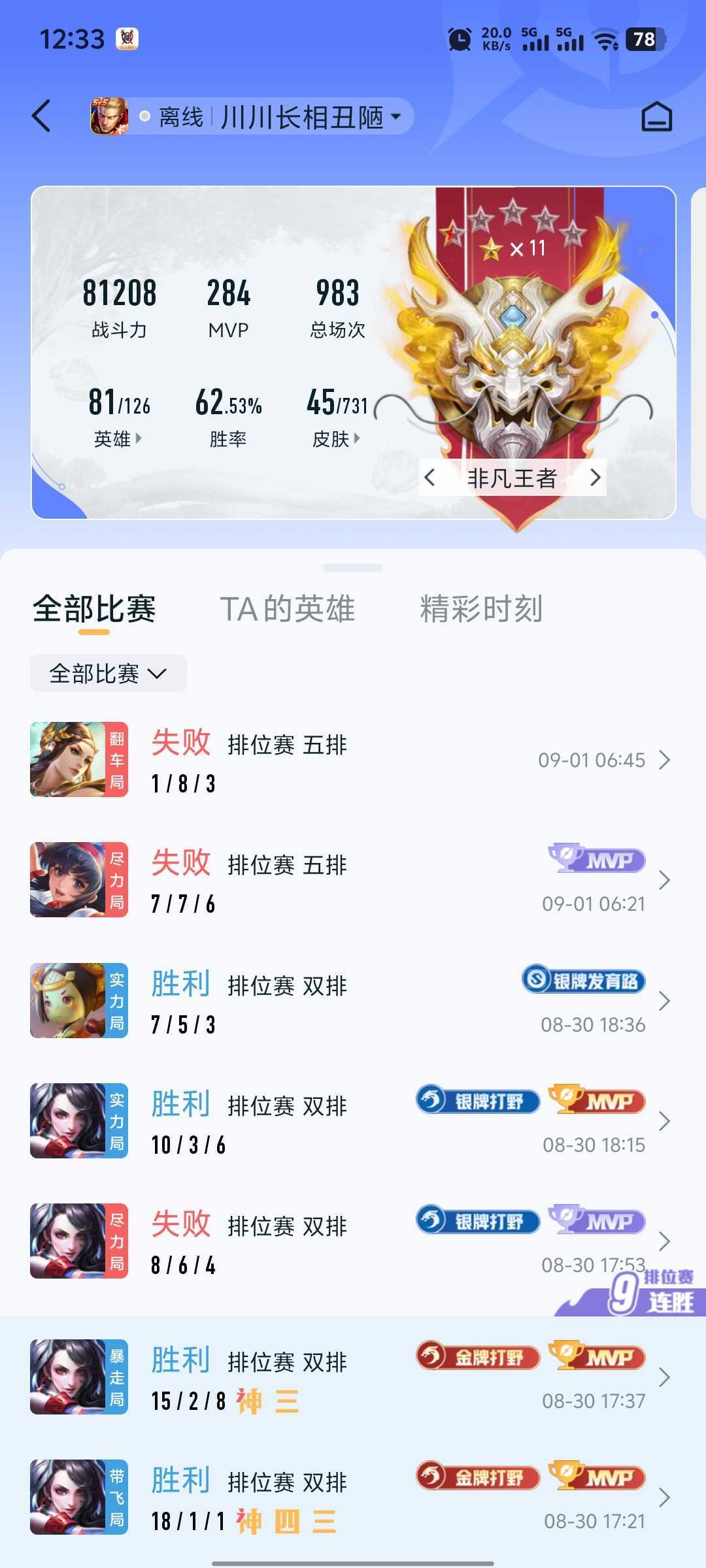Open the won match from 08-30 18:36
The image size is (706, 1568).
point(353,1000)
